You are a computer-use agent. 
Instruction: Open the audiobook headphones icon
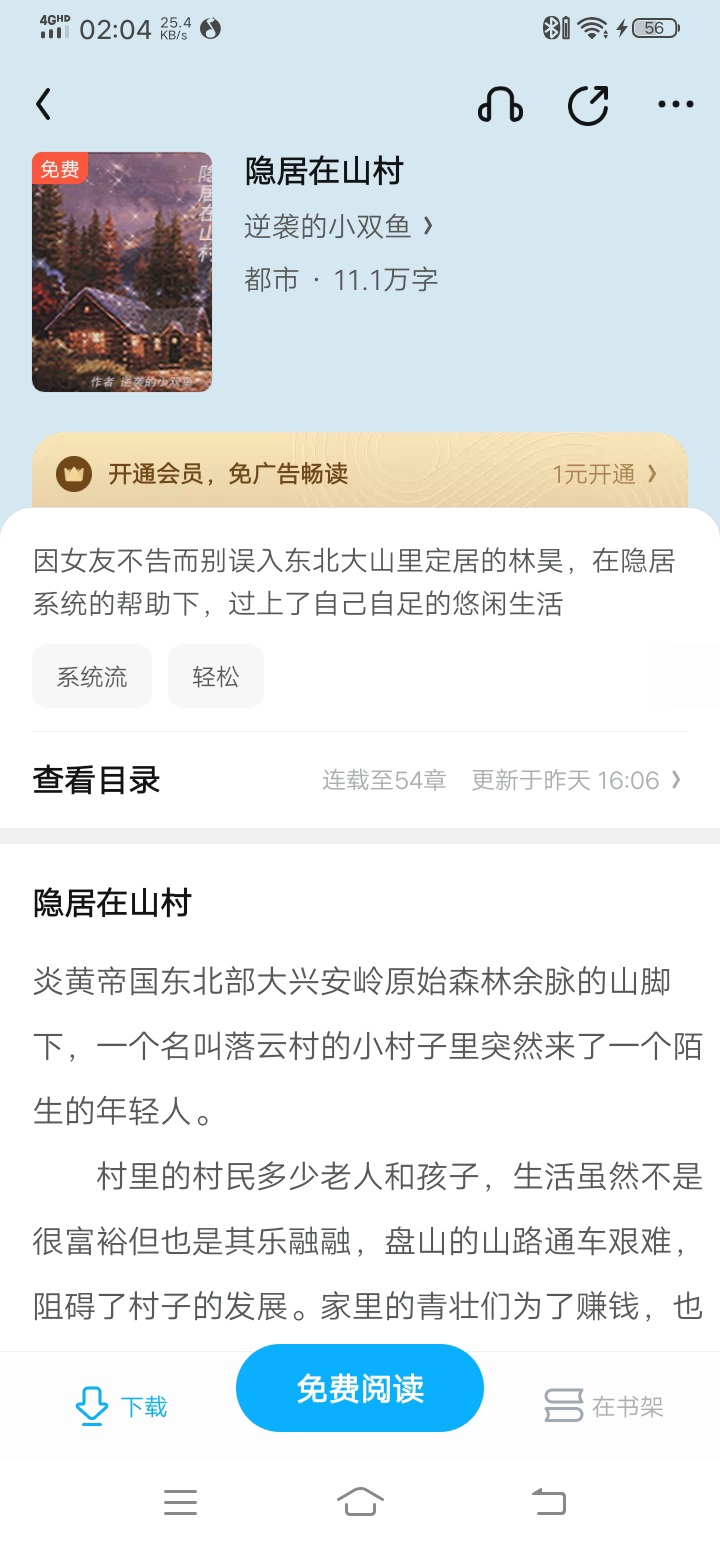click(500, 104)
